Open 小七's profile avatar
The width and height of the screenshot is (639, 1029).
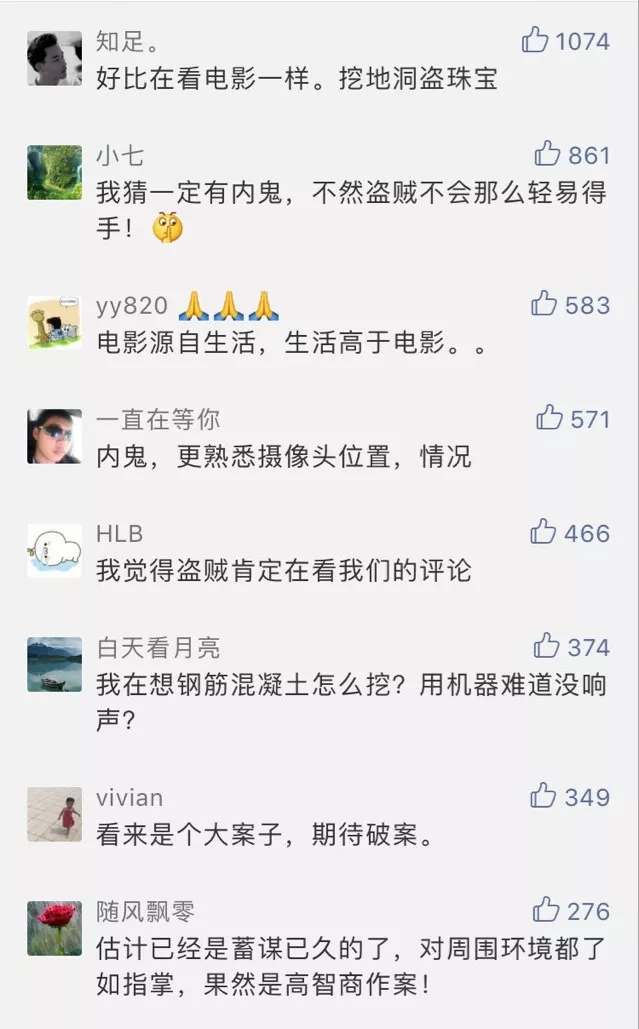click(54, 172)
